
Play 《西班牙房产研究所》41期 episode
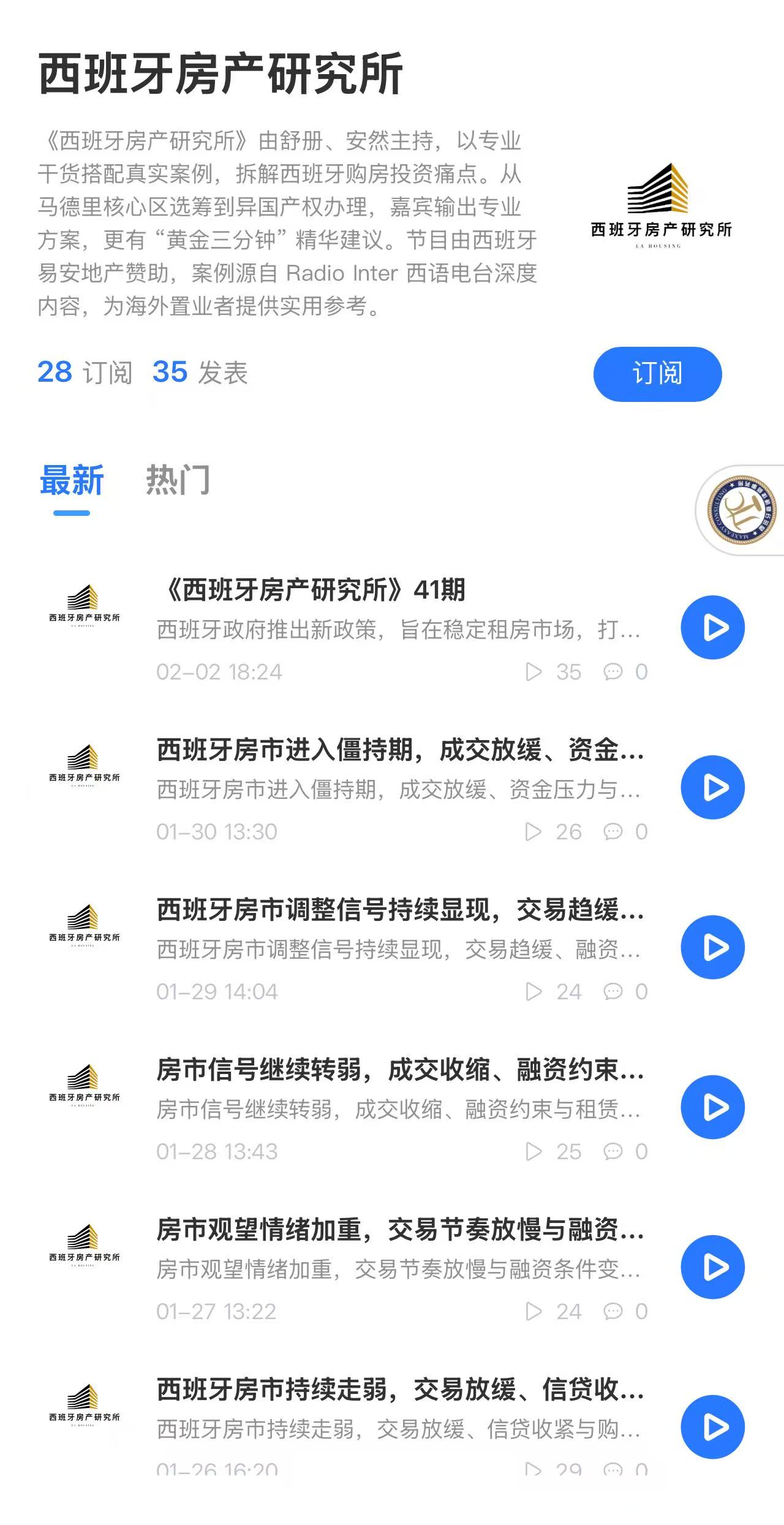click(x=712, y=627)
